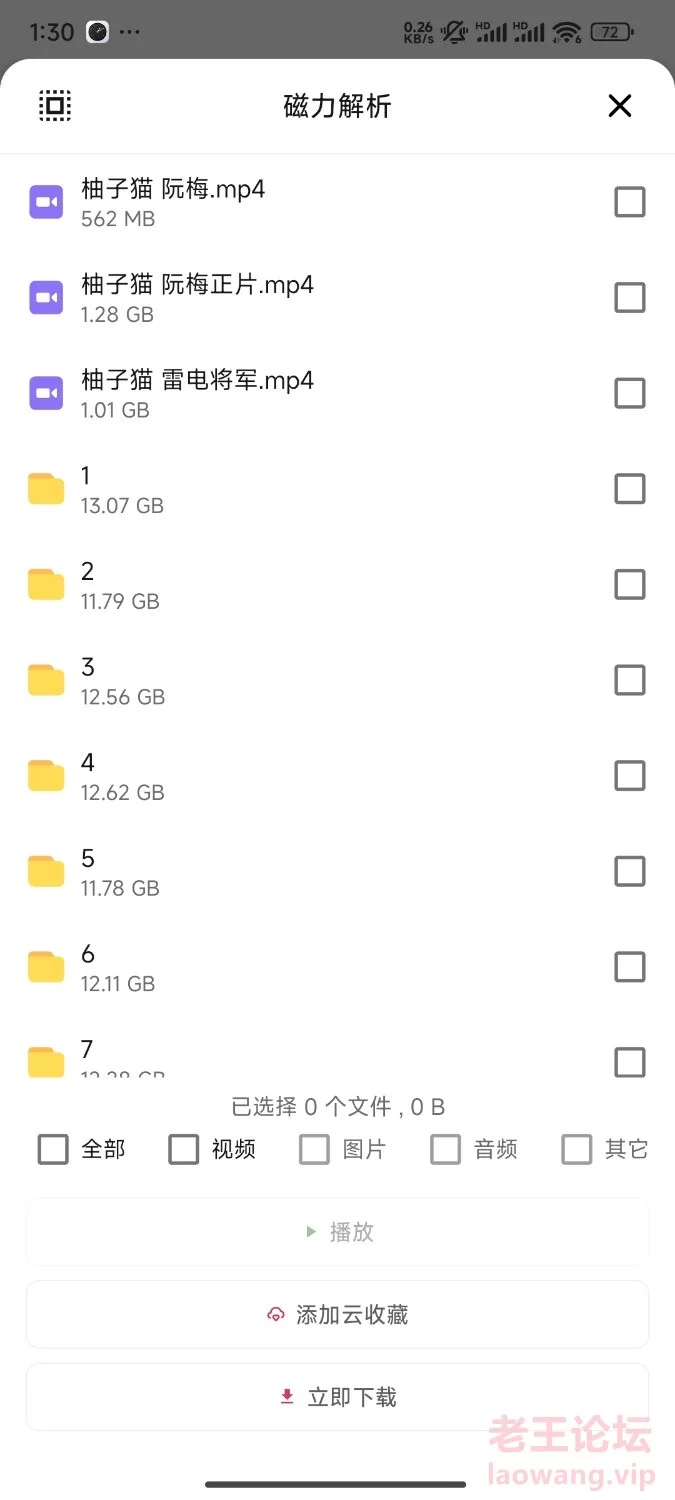Tick the checkbox for 柚子猫 雷电将军.mp4

pos(629,393)
